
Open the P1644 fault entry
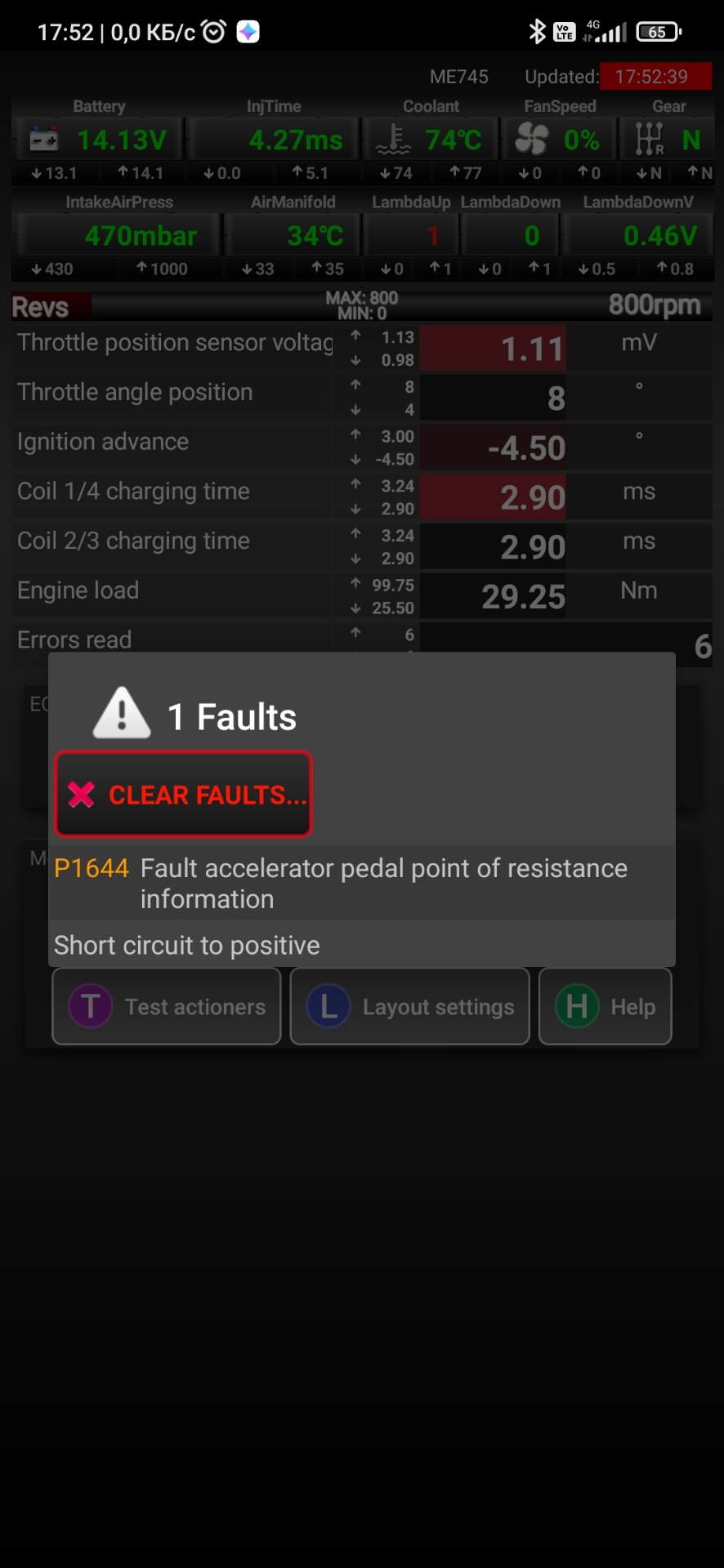click(x=362, y=883)
